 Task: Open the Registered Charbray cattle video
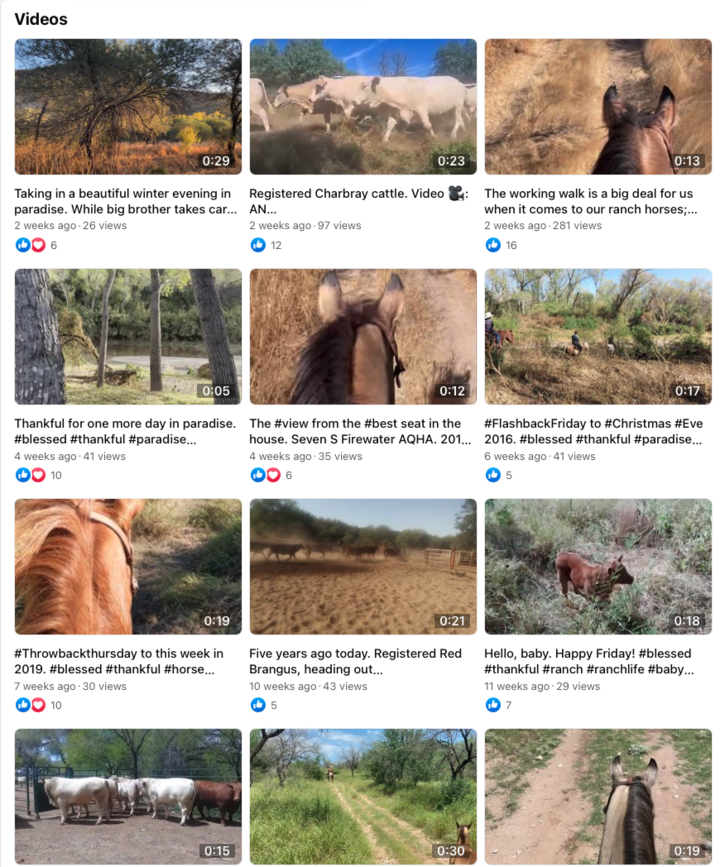pyautogui.click(x=363, y=107)
